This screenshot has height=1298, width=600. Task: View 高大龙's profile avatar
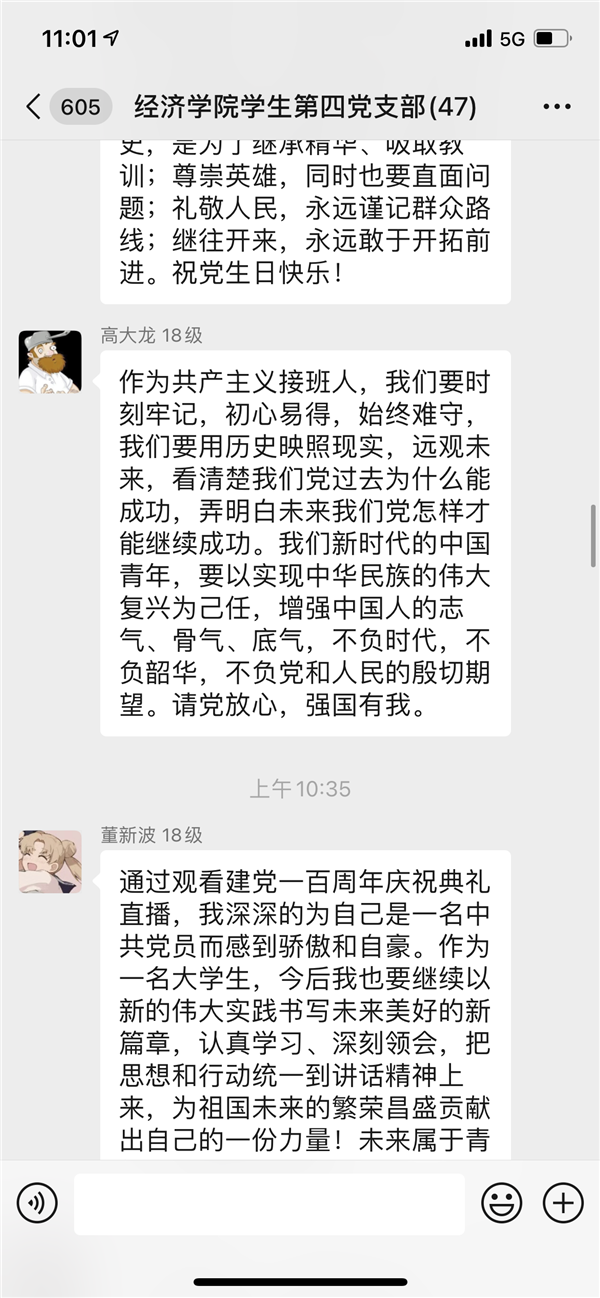coord(50,361)
